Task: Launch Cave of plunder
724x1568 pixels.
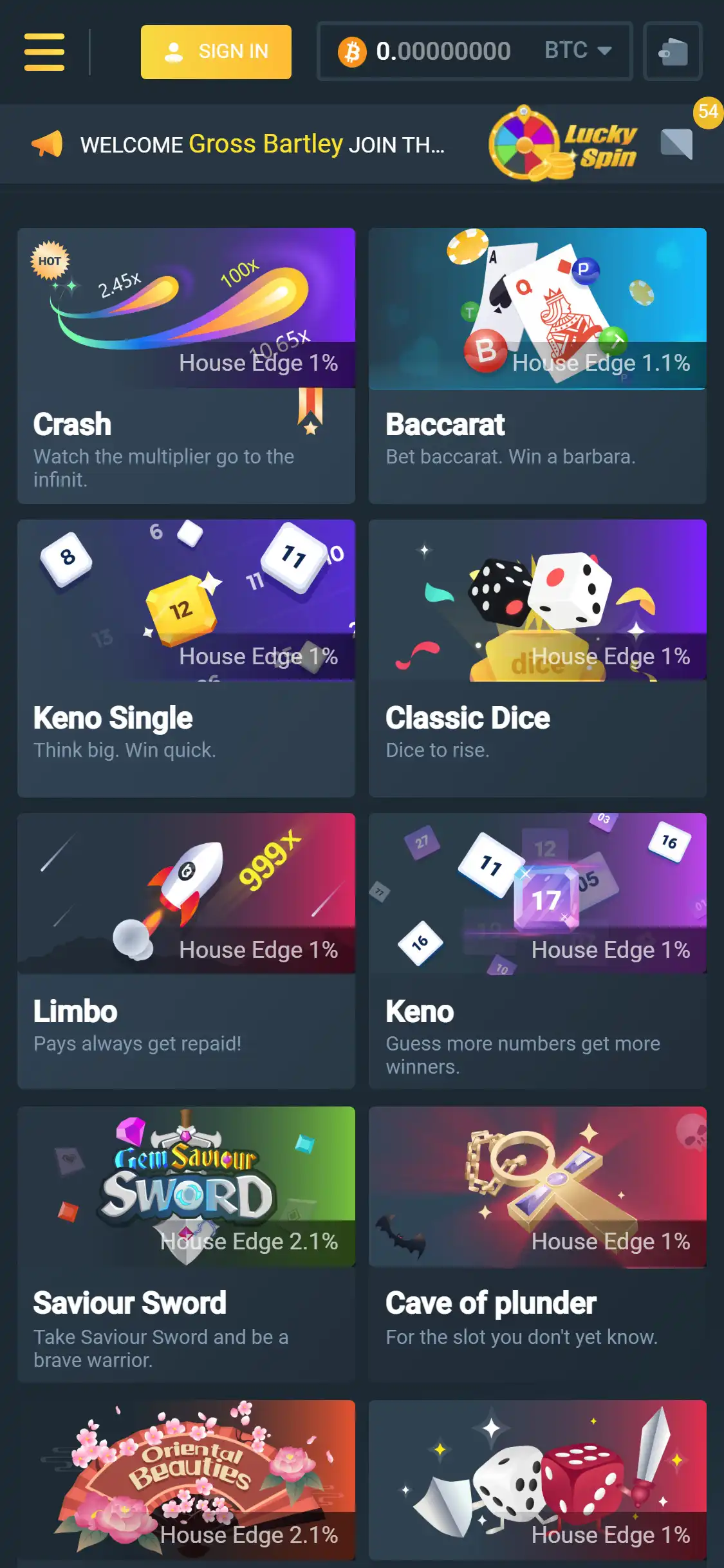Action: pyautogui.click(x=537, y=1244)
